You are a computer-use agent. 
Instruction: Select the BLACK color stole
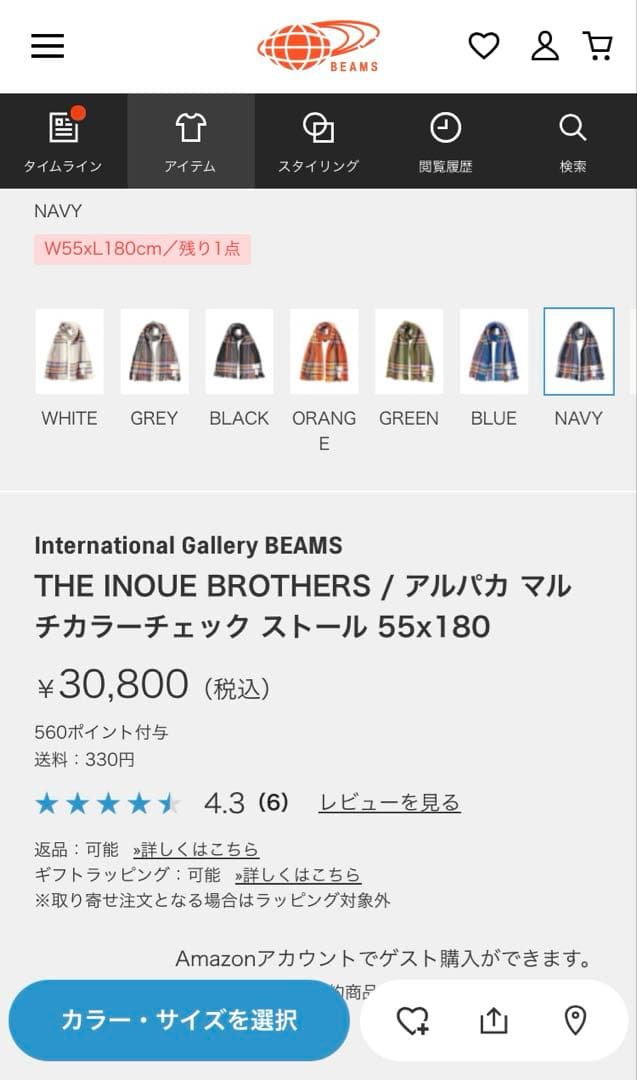[x=239, y=351]
